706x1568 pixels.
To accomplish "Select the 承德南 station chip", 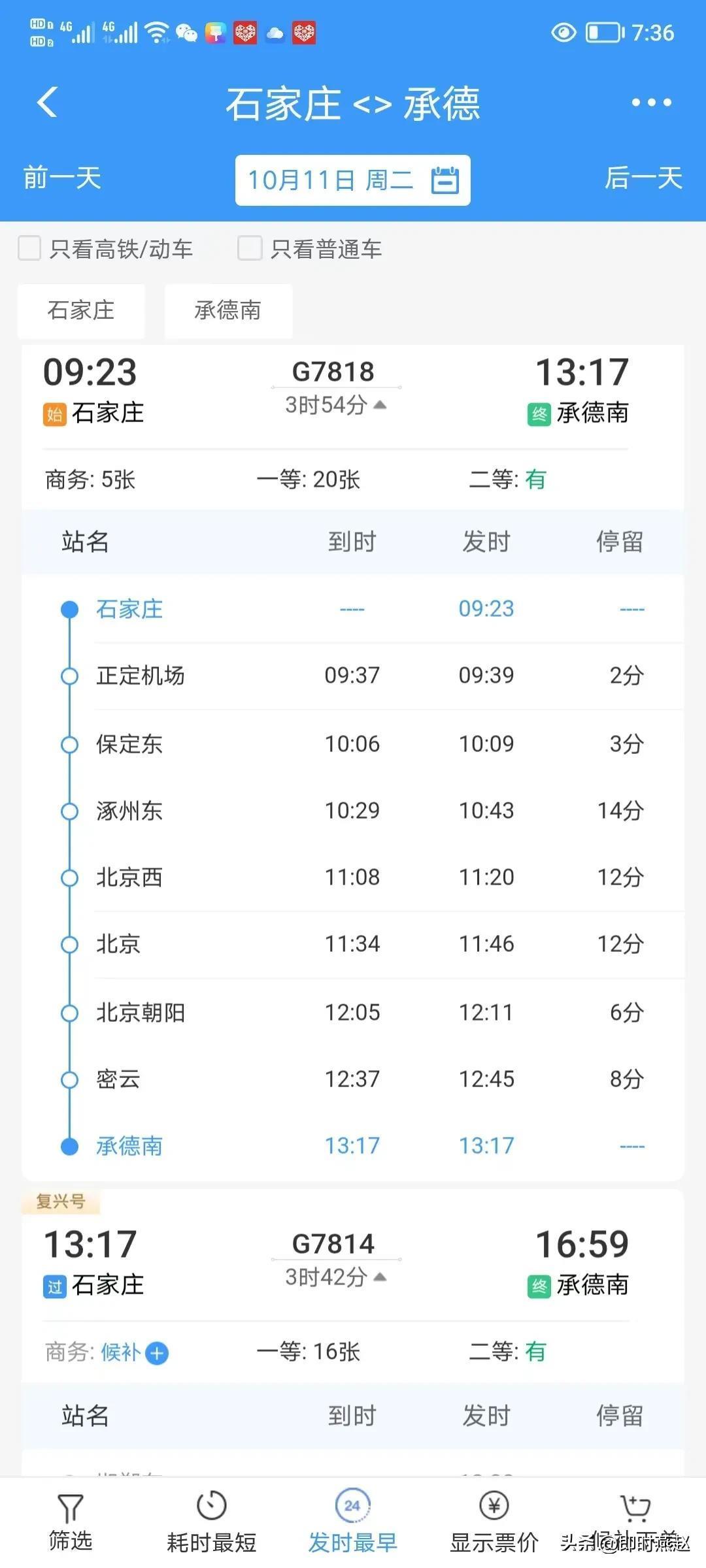I will (228, 310).
